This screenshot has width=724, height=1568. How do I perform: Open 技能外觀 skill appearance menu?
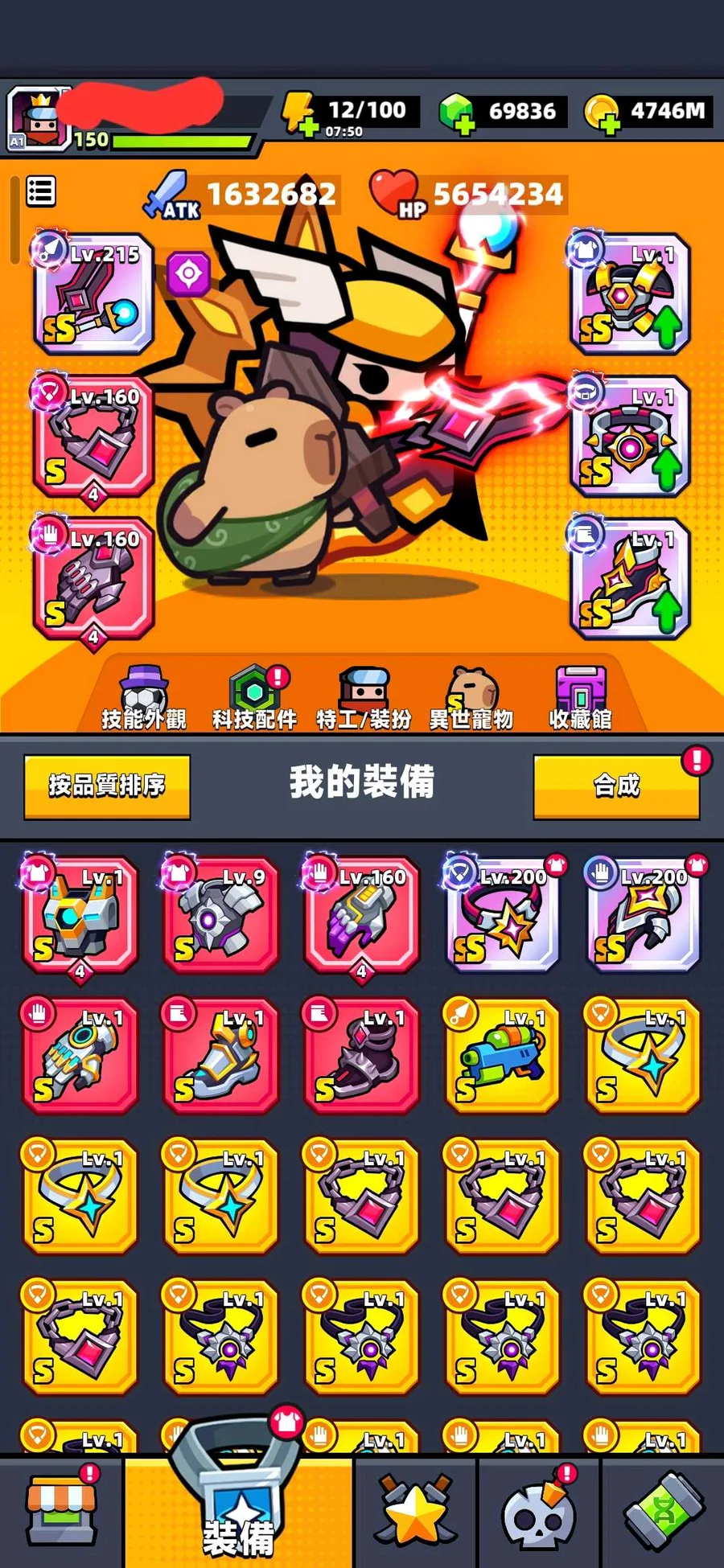point(144,698)
